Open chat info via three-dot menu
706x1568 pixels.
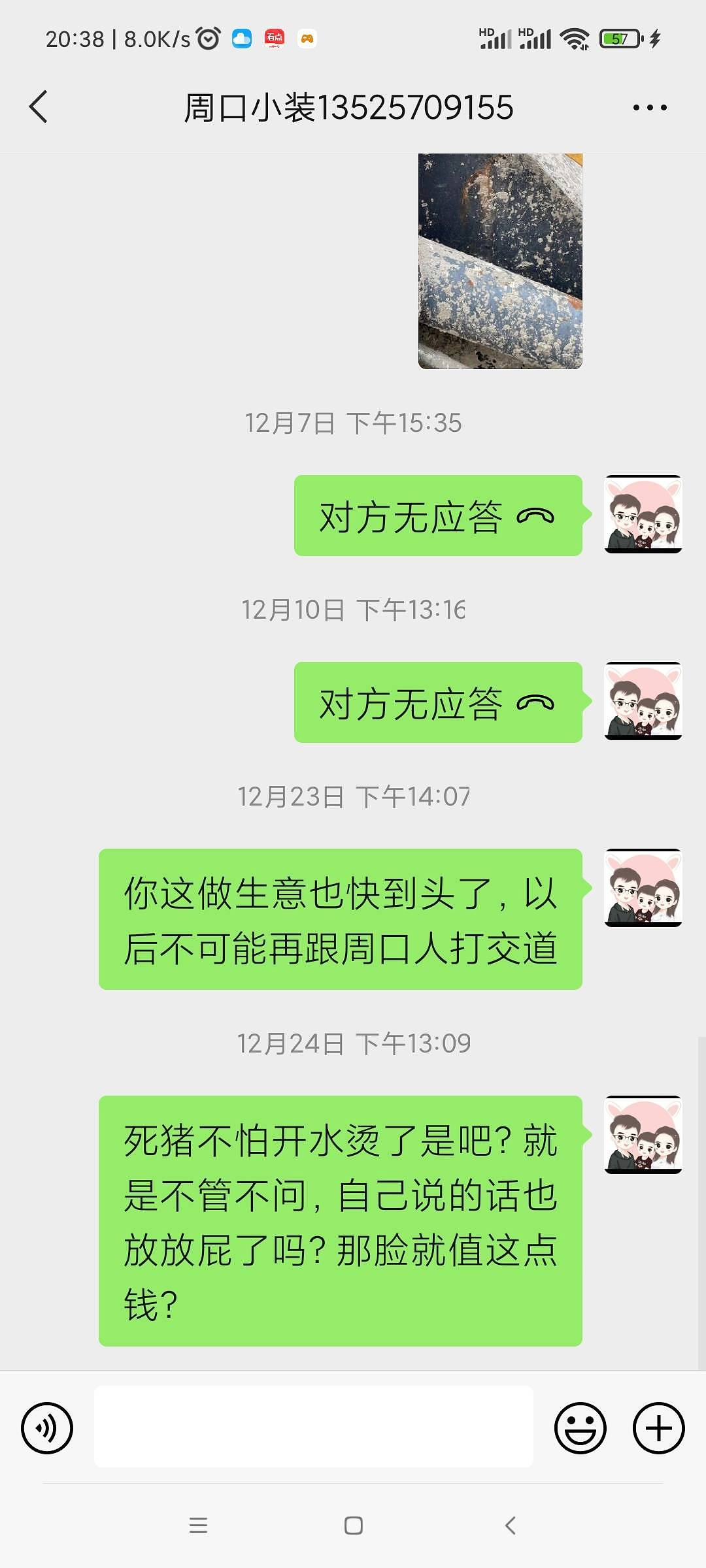[x=650, y=108]
